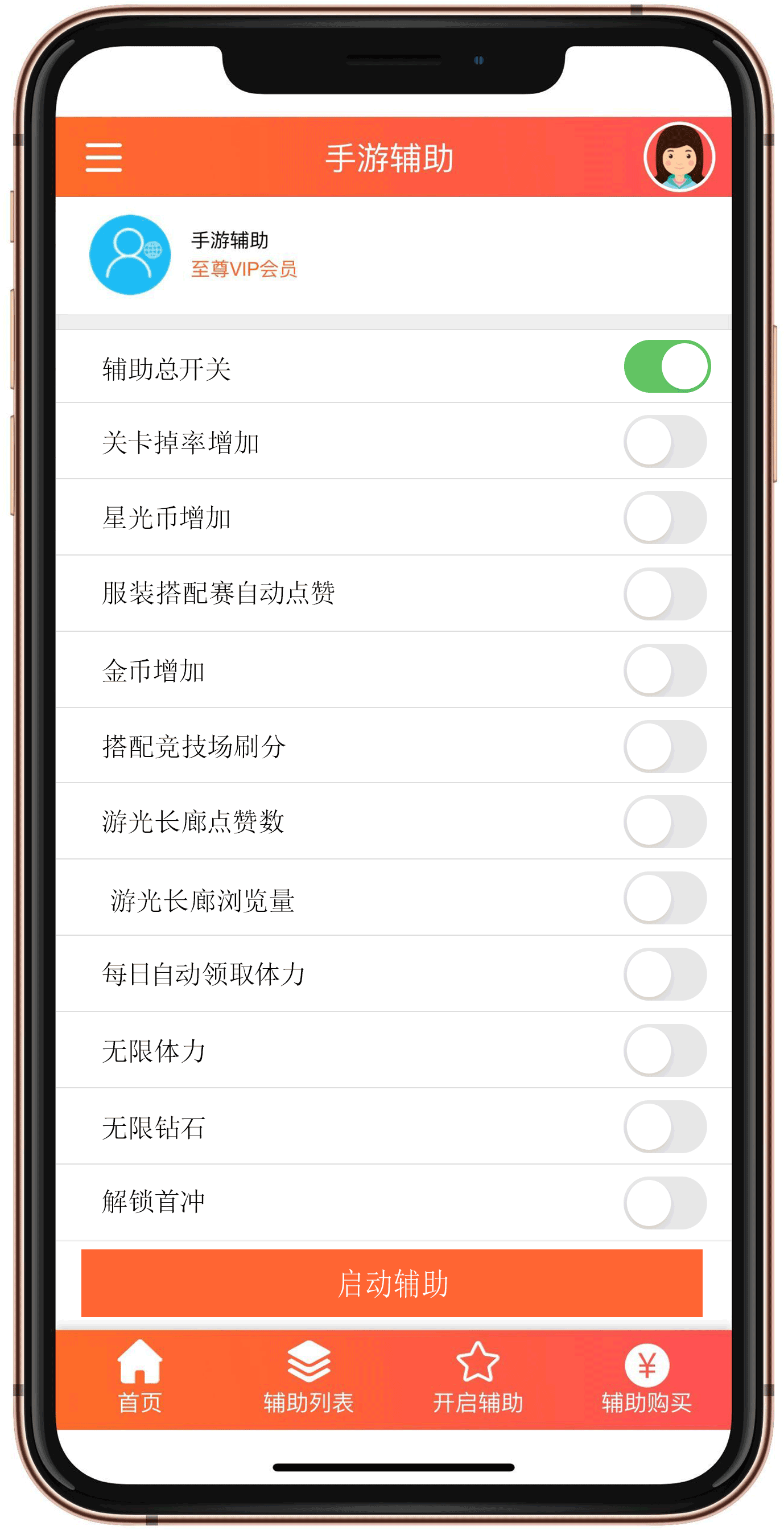
Task: Enable 关卡掉率增加 toggle
Action: click(665, 441)
